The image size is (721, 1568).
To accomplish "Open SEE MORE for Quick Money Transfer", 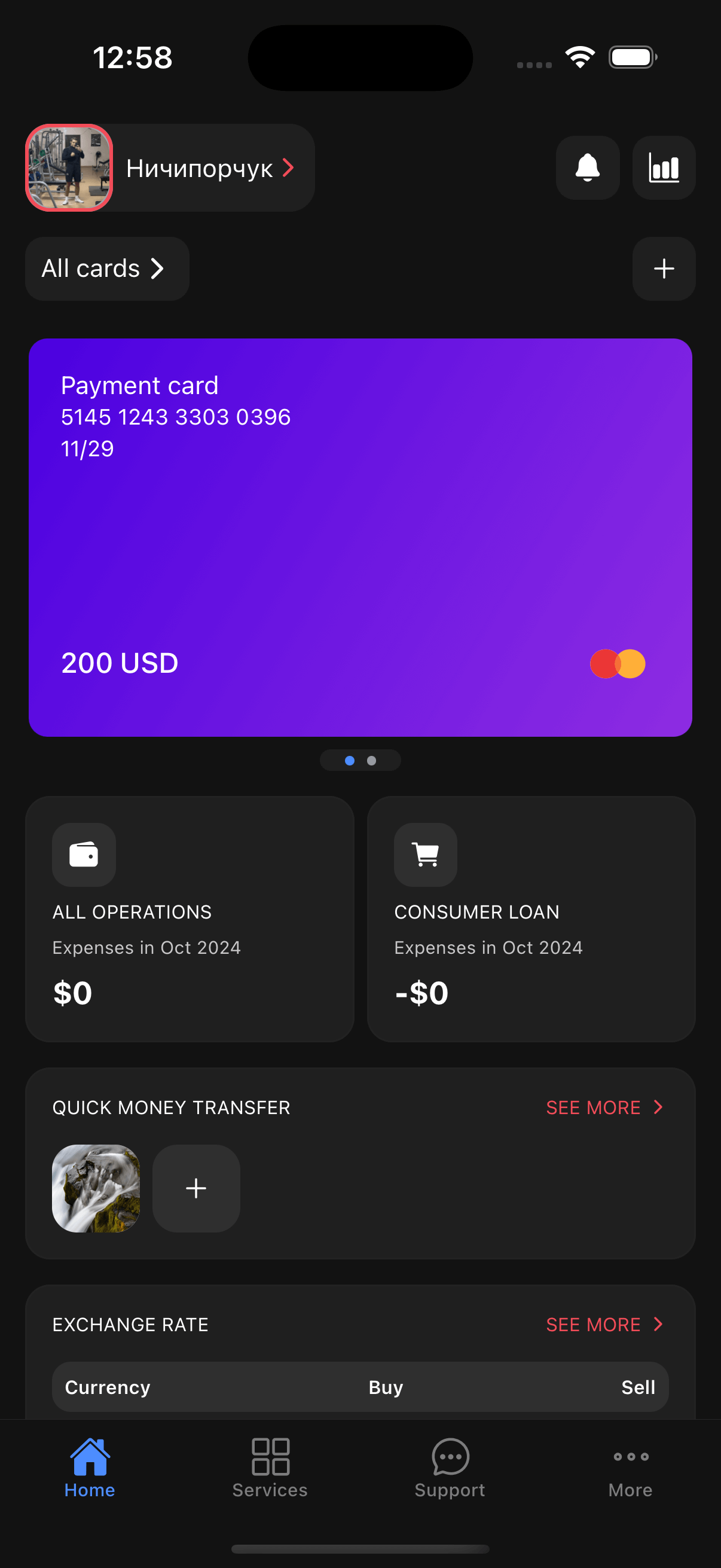I will click(604, 1108).
